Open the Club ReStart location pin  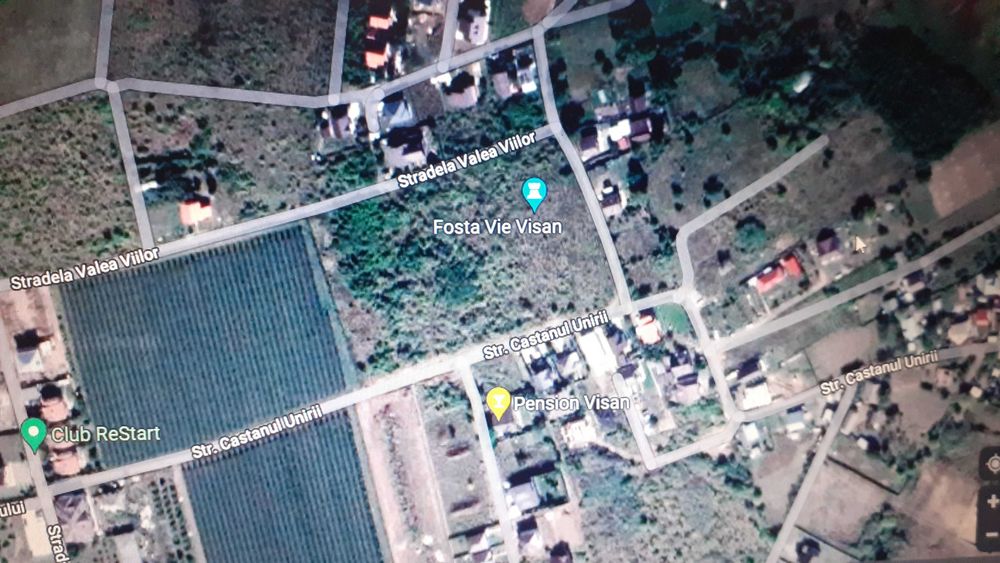(x=33, y=434)
